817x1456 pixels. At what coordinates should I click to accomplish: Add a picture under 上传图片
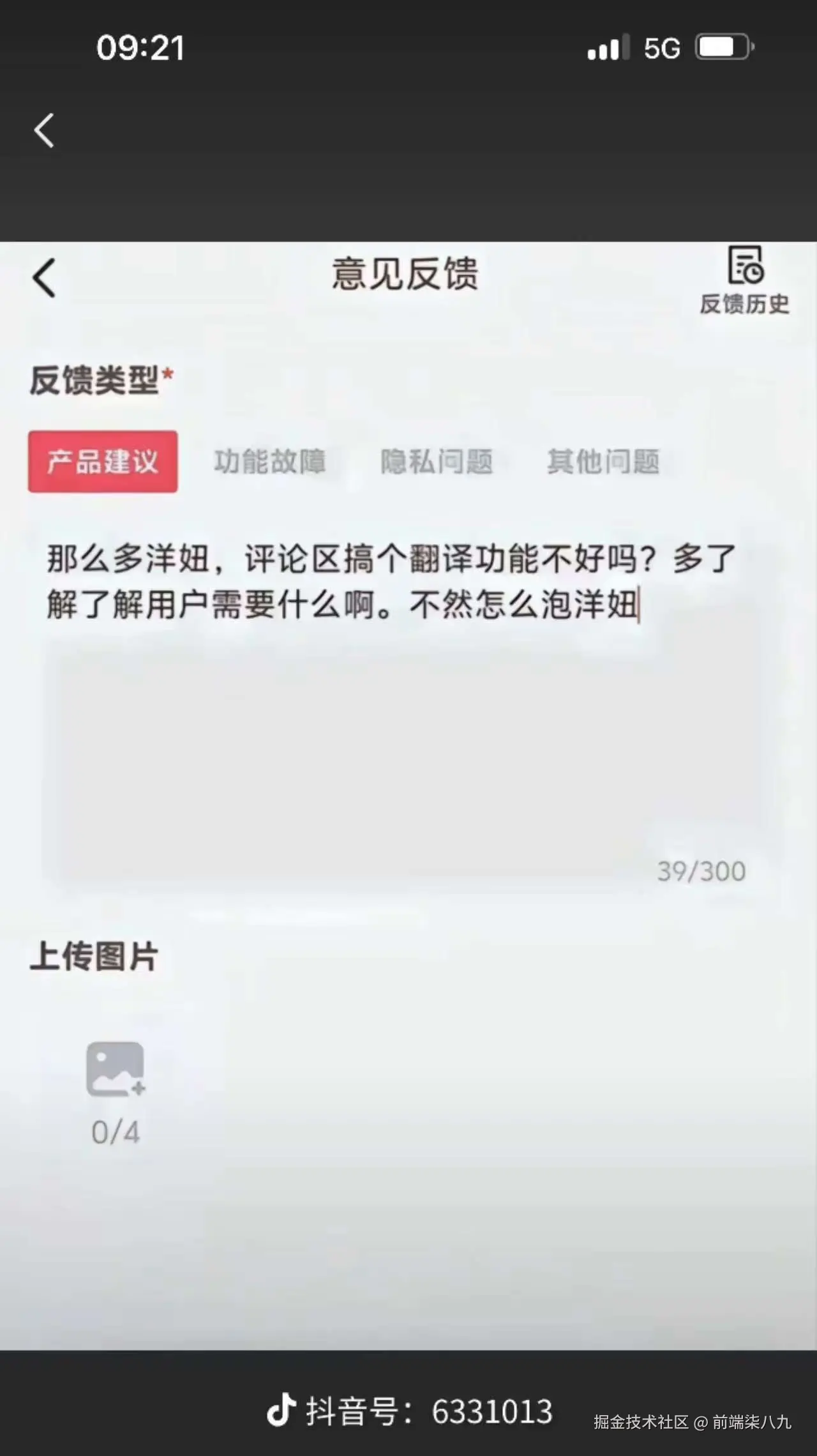(x=116, y=1070)
